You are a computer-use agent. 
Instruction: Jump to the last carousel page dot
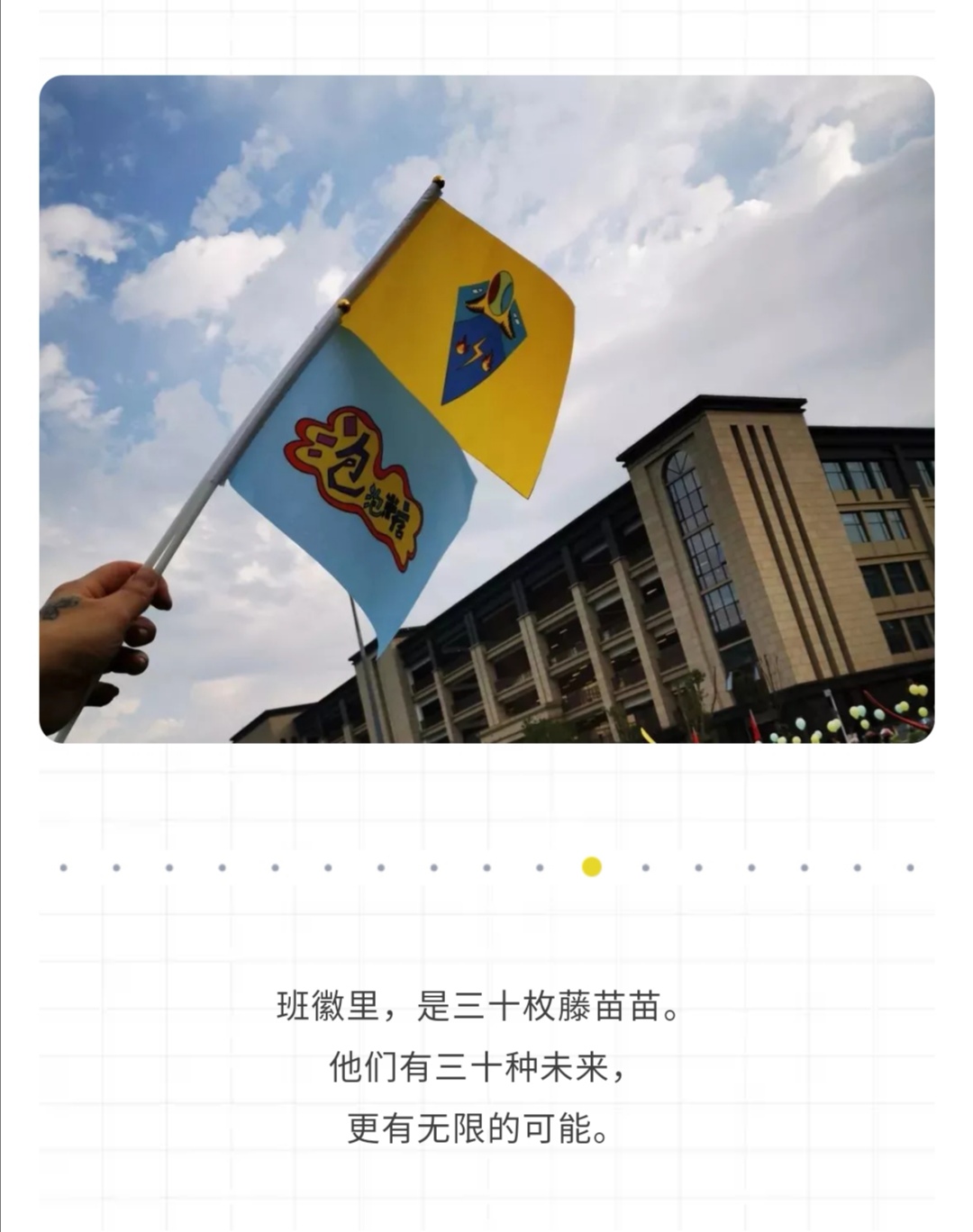click(x=910, y=868)
